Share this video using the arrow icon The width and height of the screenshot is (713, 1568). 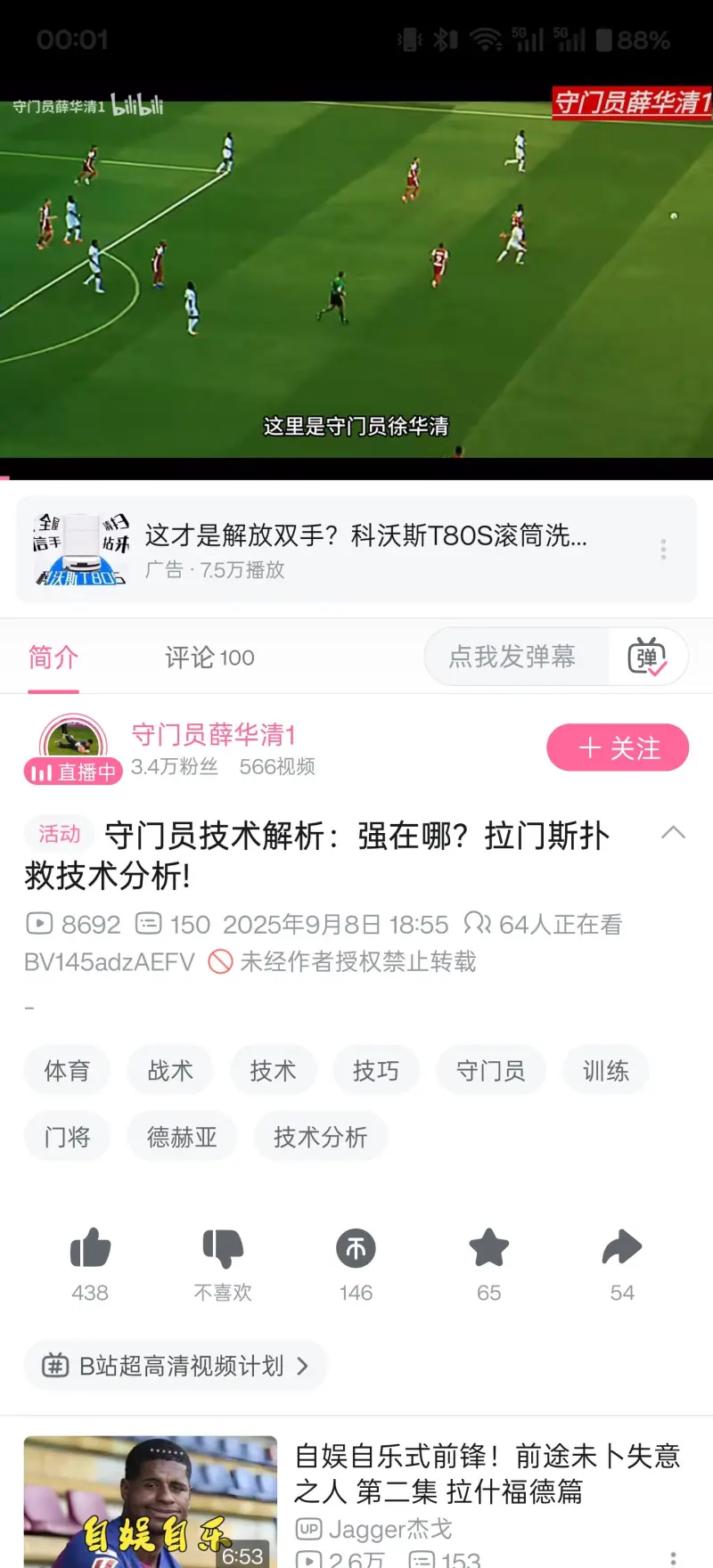[x=622, y=1249]
